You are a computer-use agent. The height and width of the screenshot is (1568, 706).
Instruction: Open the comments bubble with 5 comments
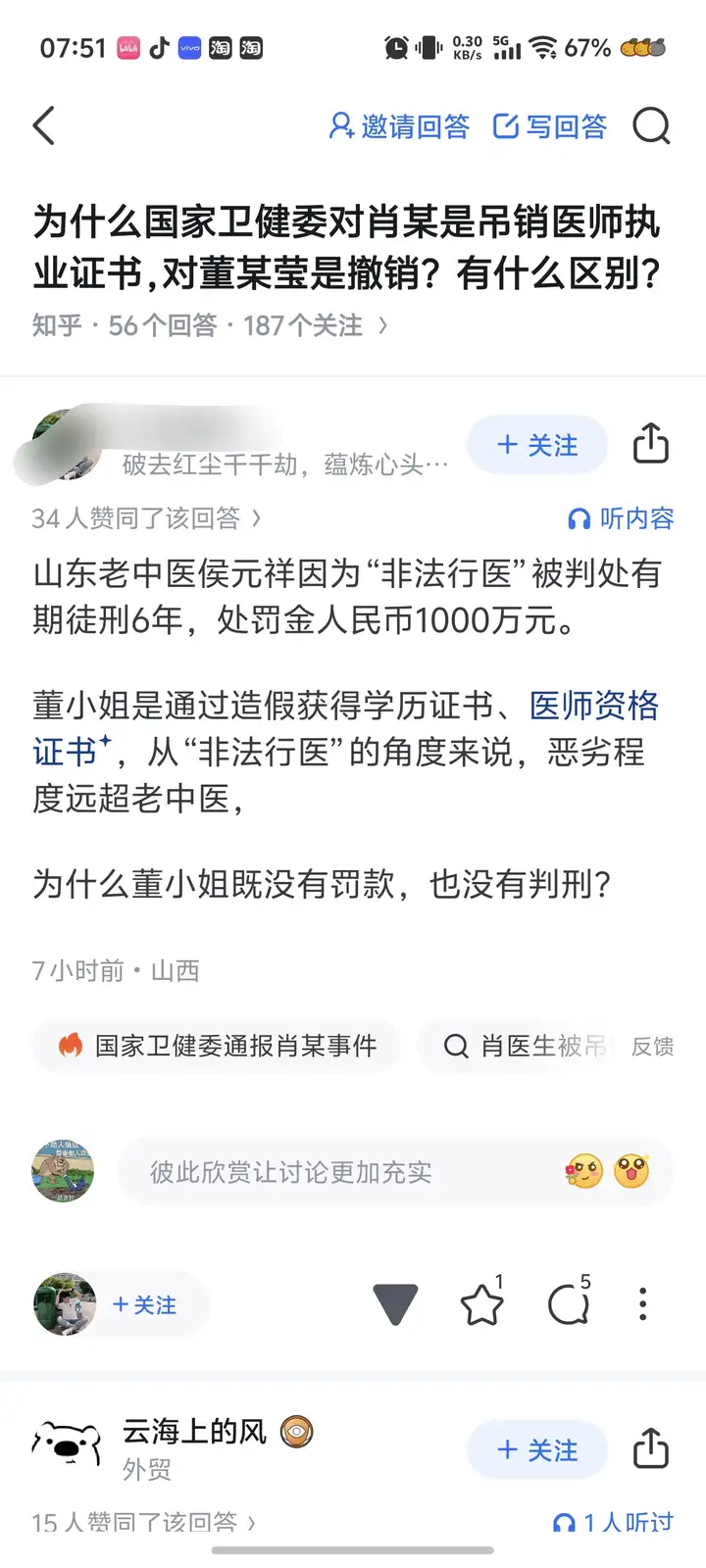click(568, 1304)
